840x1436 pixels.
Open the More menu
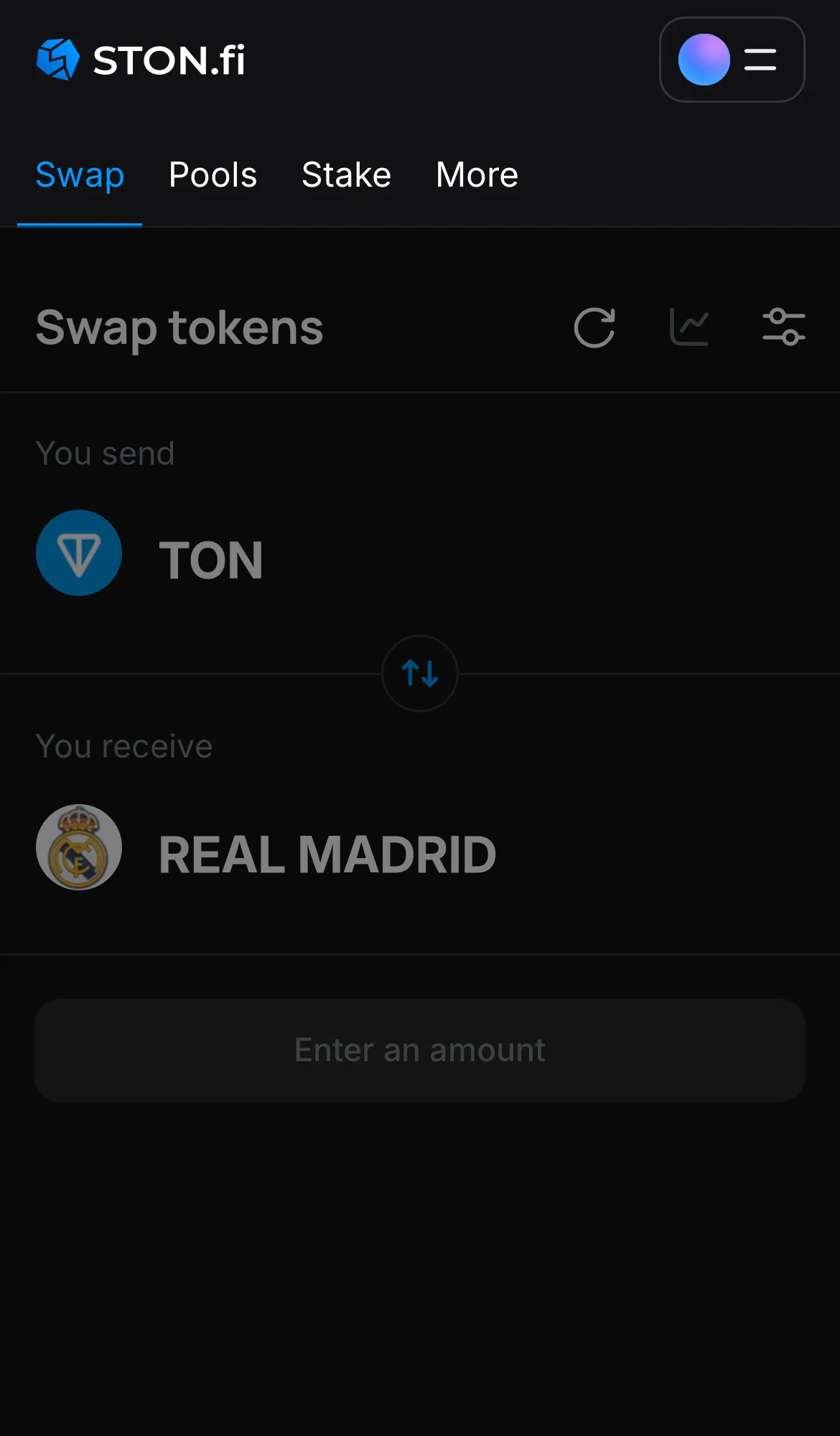click(477, 174)
